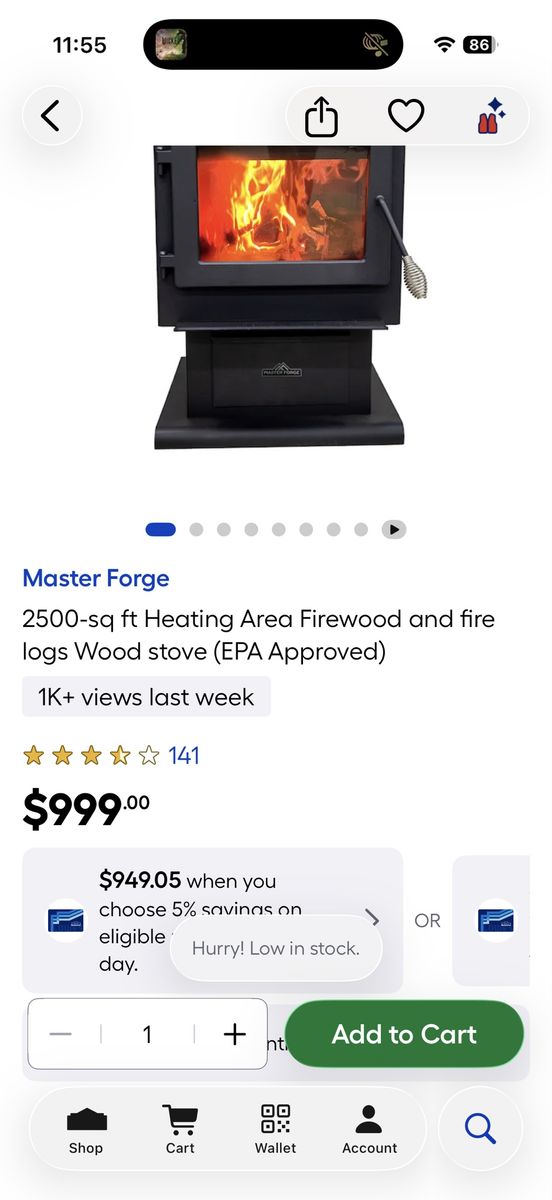Open the Master Forge brand link
This screenshot has width=552, height=1200.
[96, 578]
